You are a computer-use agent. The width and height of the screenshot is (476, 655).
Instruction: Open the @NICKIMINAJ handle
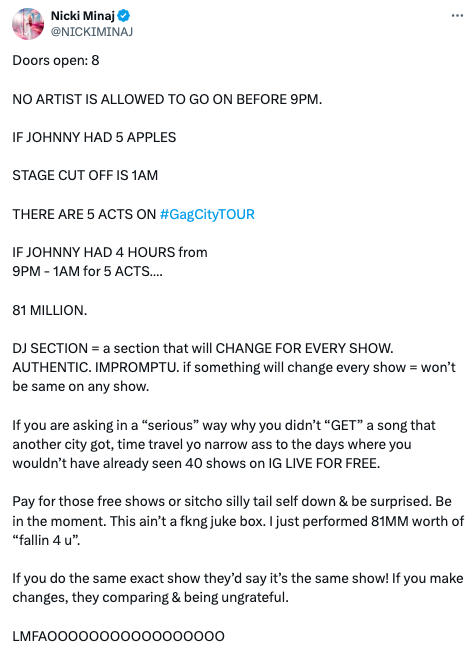(x=92, y=32)
